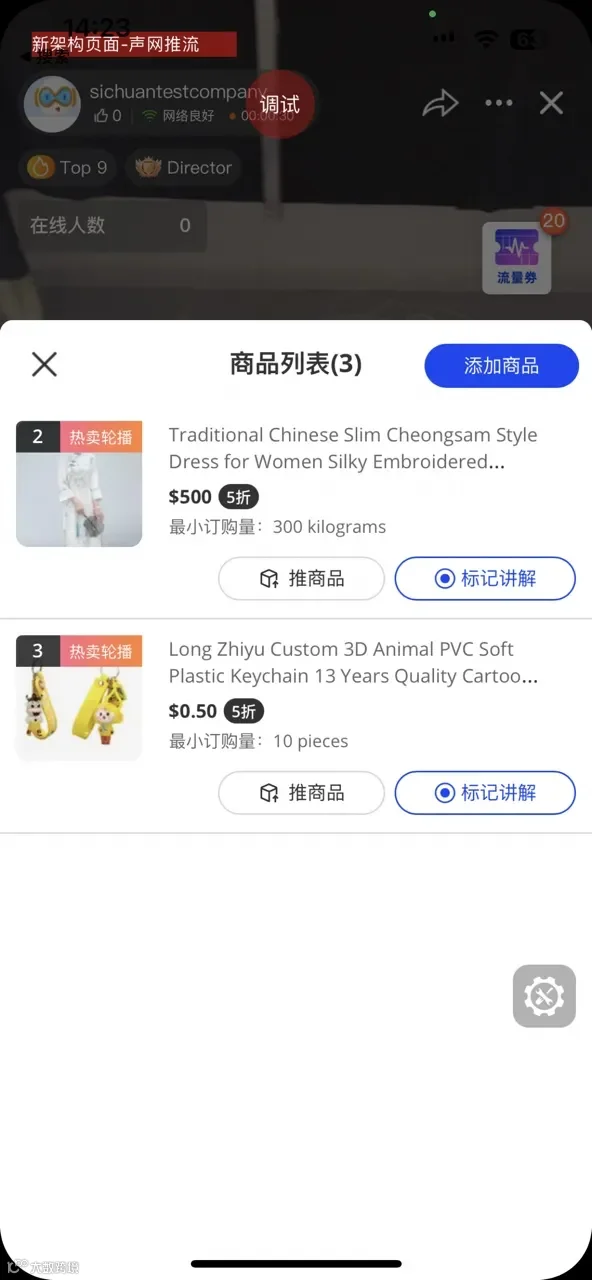Screen dimensions: 592x1280
Task: Close the product list sheet
Action: [x=44, y=364]
